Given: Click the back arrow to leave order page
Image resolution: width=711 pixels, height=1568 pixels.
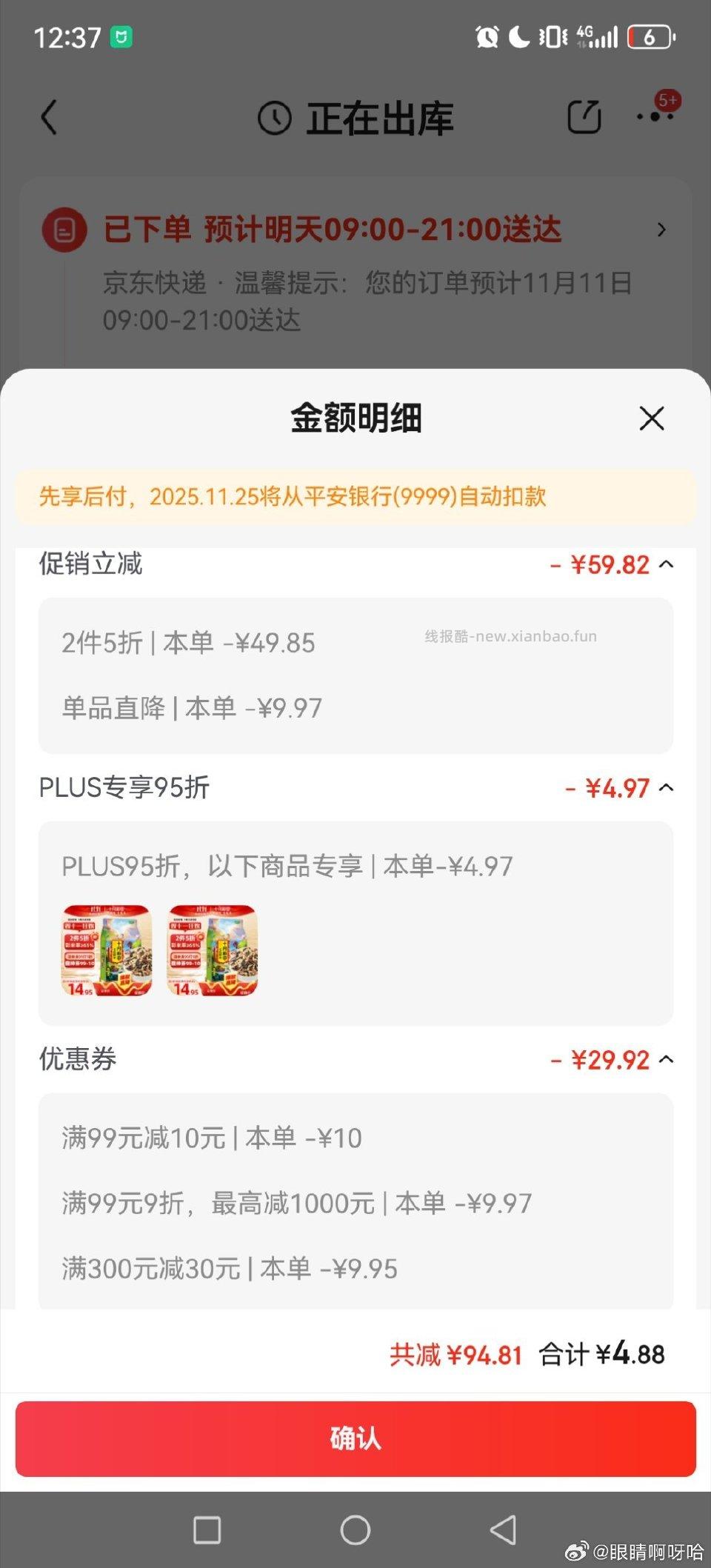Looking at the screenshot, I should pyautogui.click(x=49, y=118).
